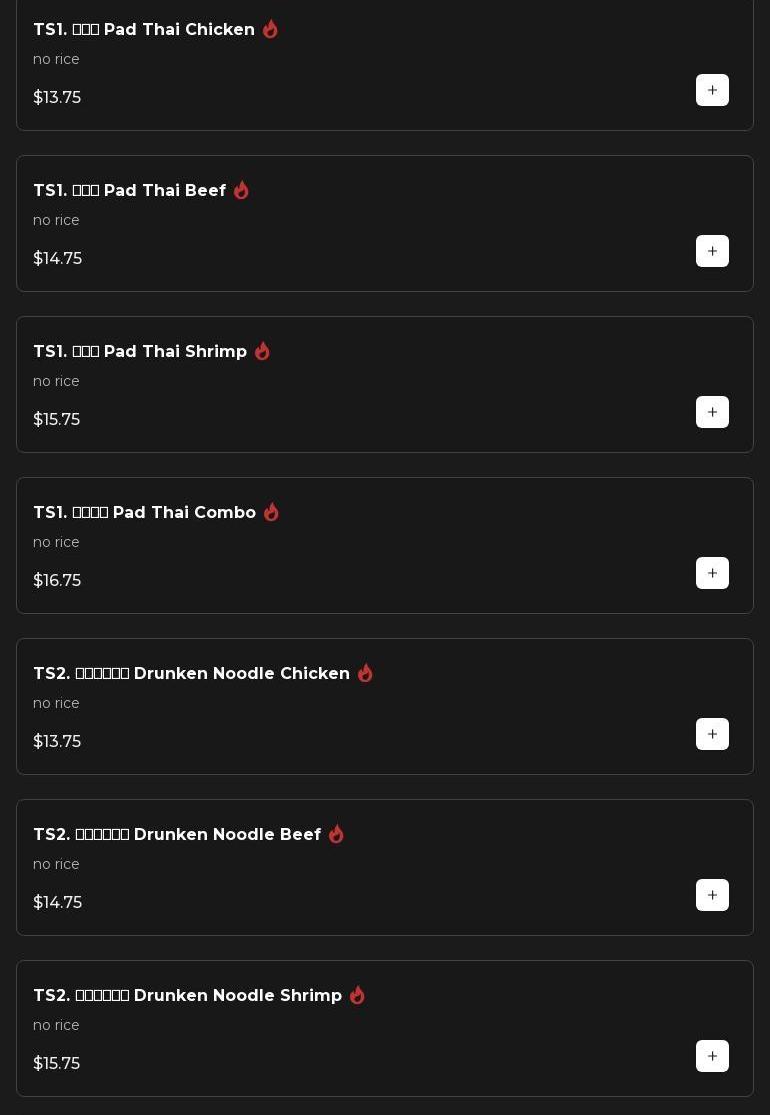Tap the plus button for Drunken Noodle Beef
The width and height of the screenshot is (770, 1115).
click(712, 895)
